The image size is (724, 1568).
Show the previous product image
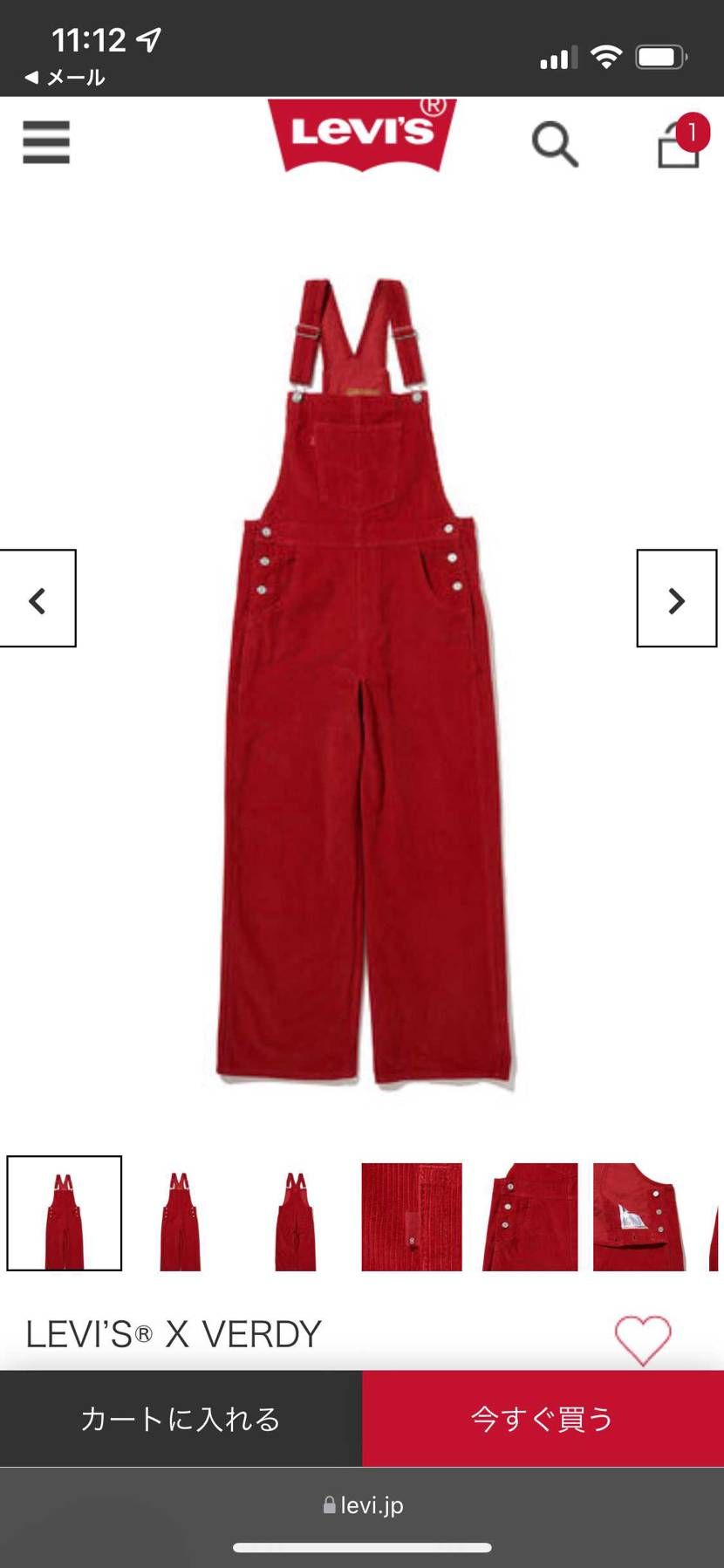coord(38,599)
